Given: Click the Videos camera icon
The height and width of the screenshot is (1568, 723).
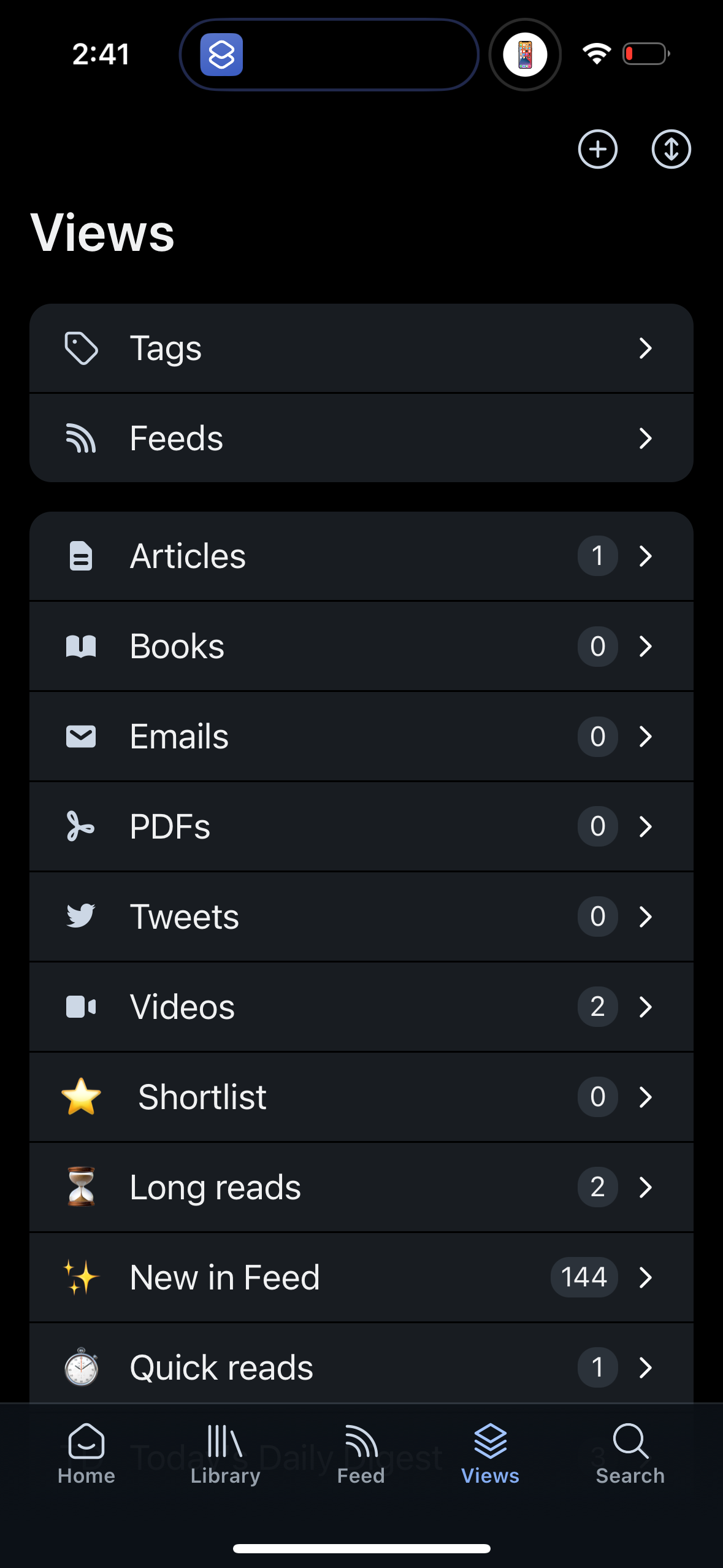Looking at the screenshot, I should (80, 1006).
